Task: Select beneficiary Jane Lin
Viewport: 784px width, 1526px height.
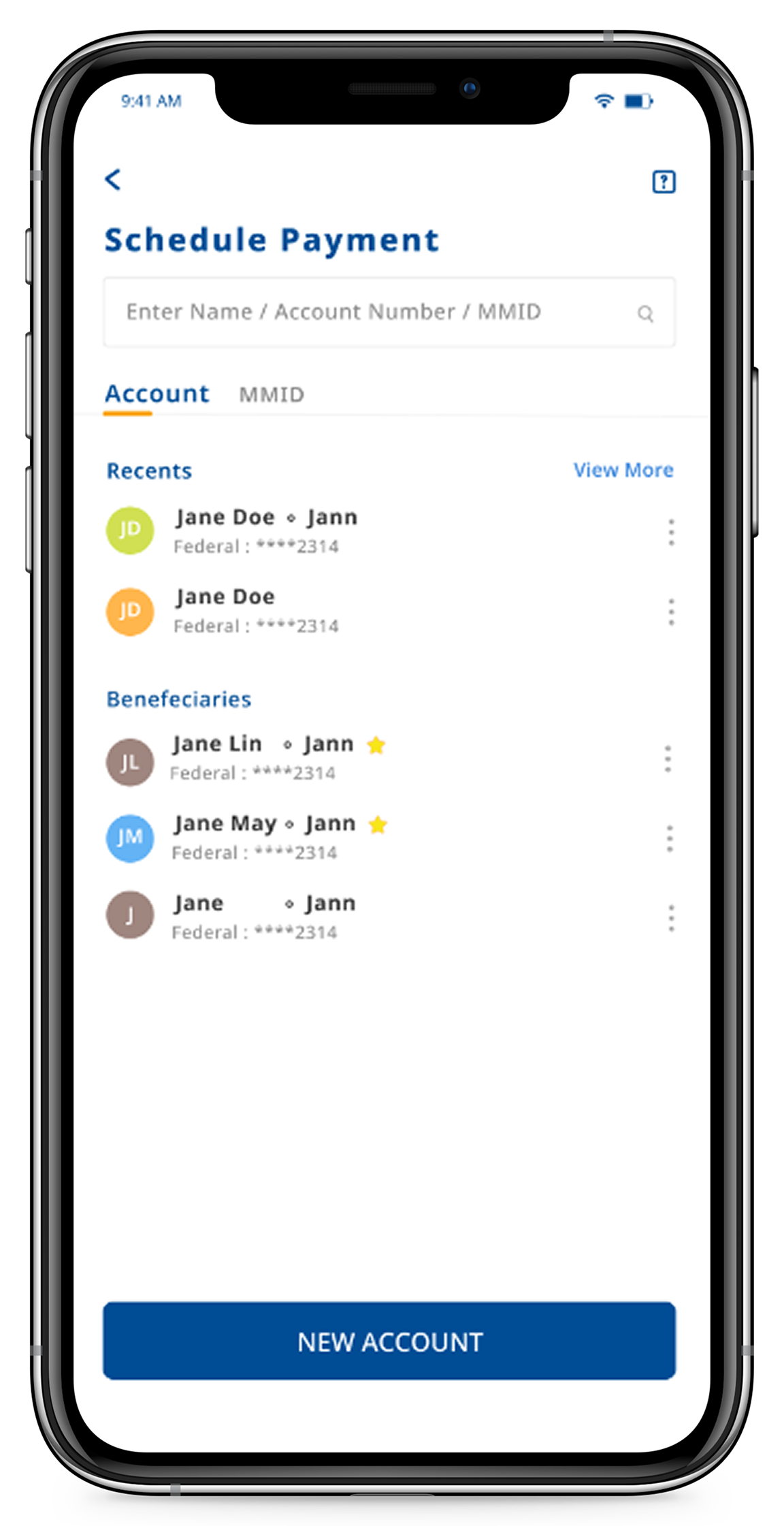Action: click(x=252, y=758)
